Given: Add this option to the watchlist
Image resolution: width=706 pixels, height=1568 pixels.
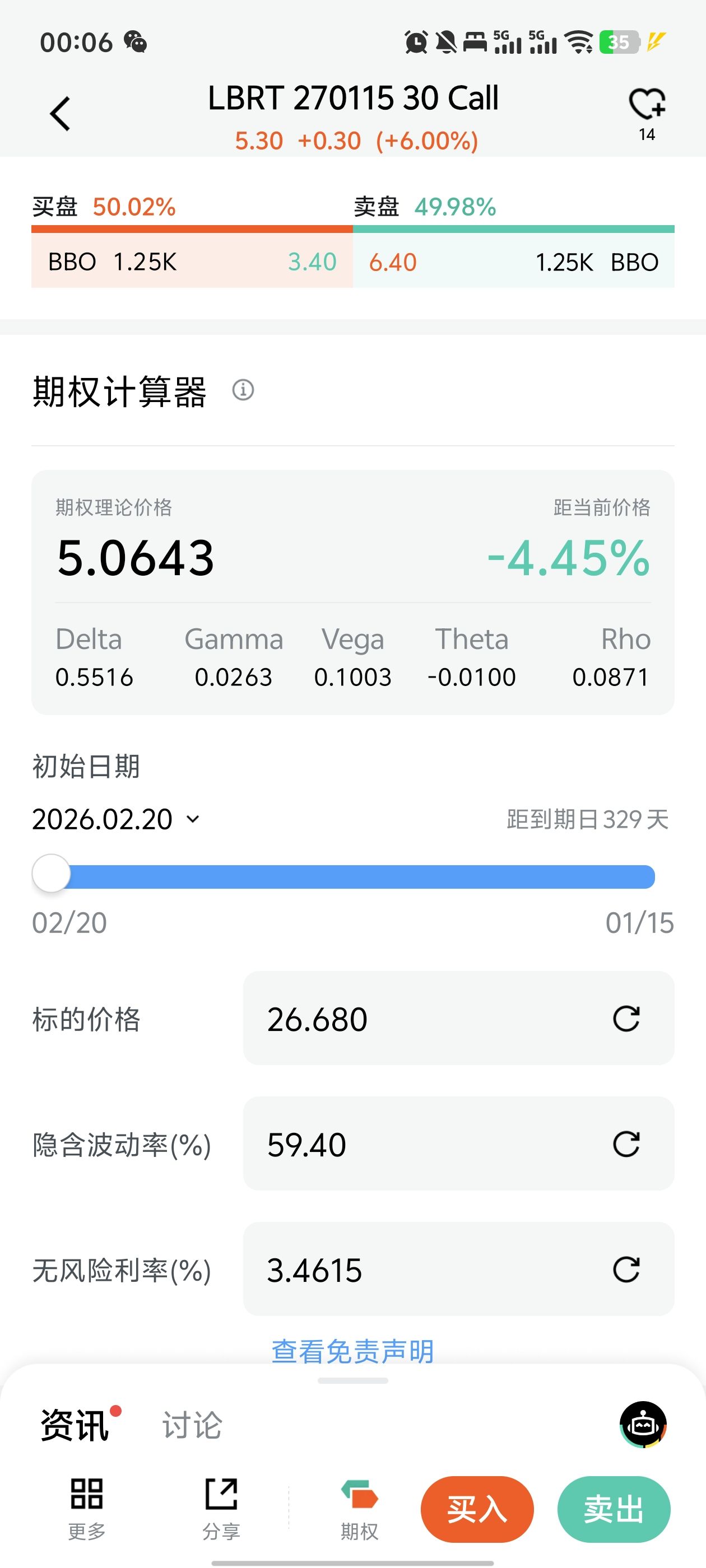Looking at the screenshot, I should pos(646,105).
